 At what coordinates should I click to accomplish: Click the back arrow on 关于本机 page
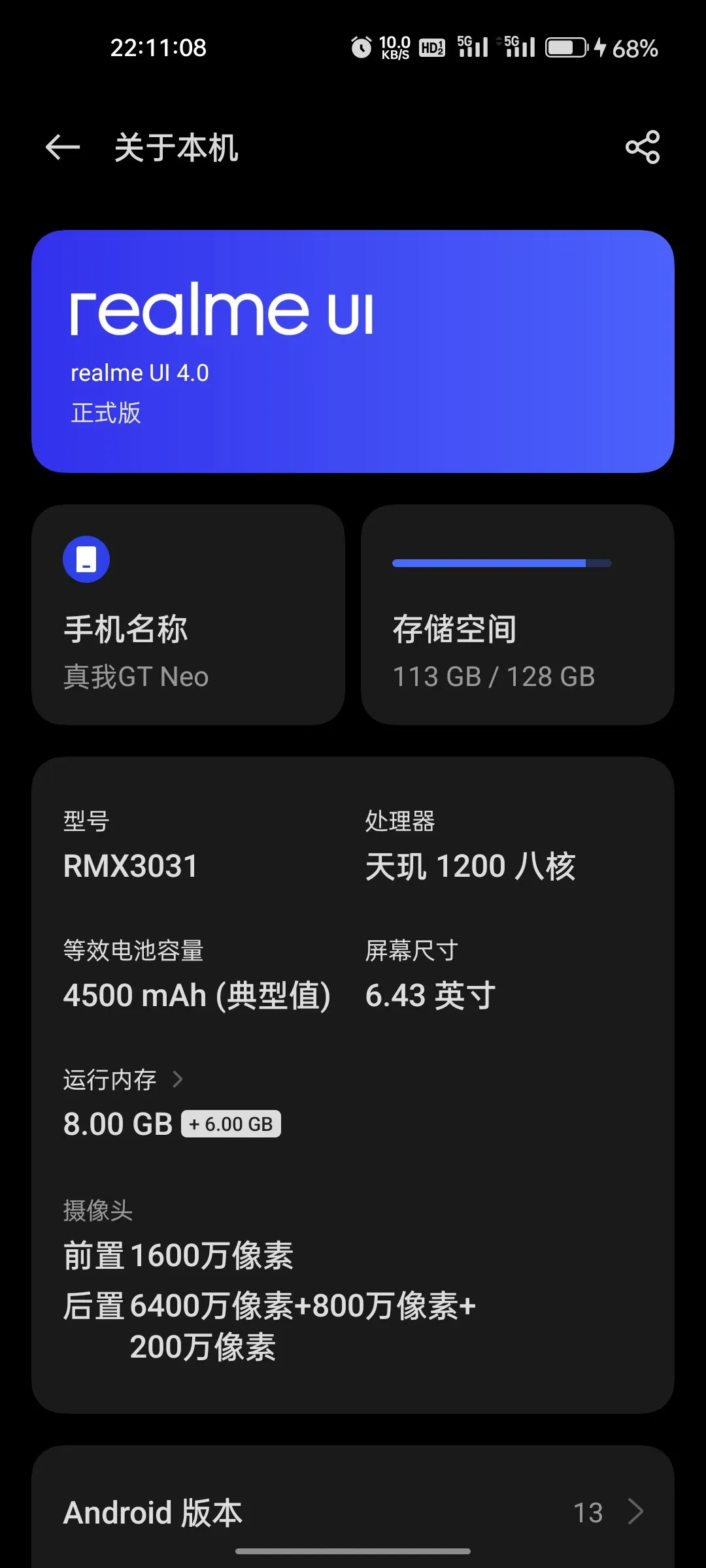[62, 148]
